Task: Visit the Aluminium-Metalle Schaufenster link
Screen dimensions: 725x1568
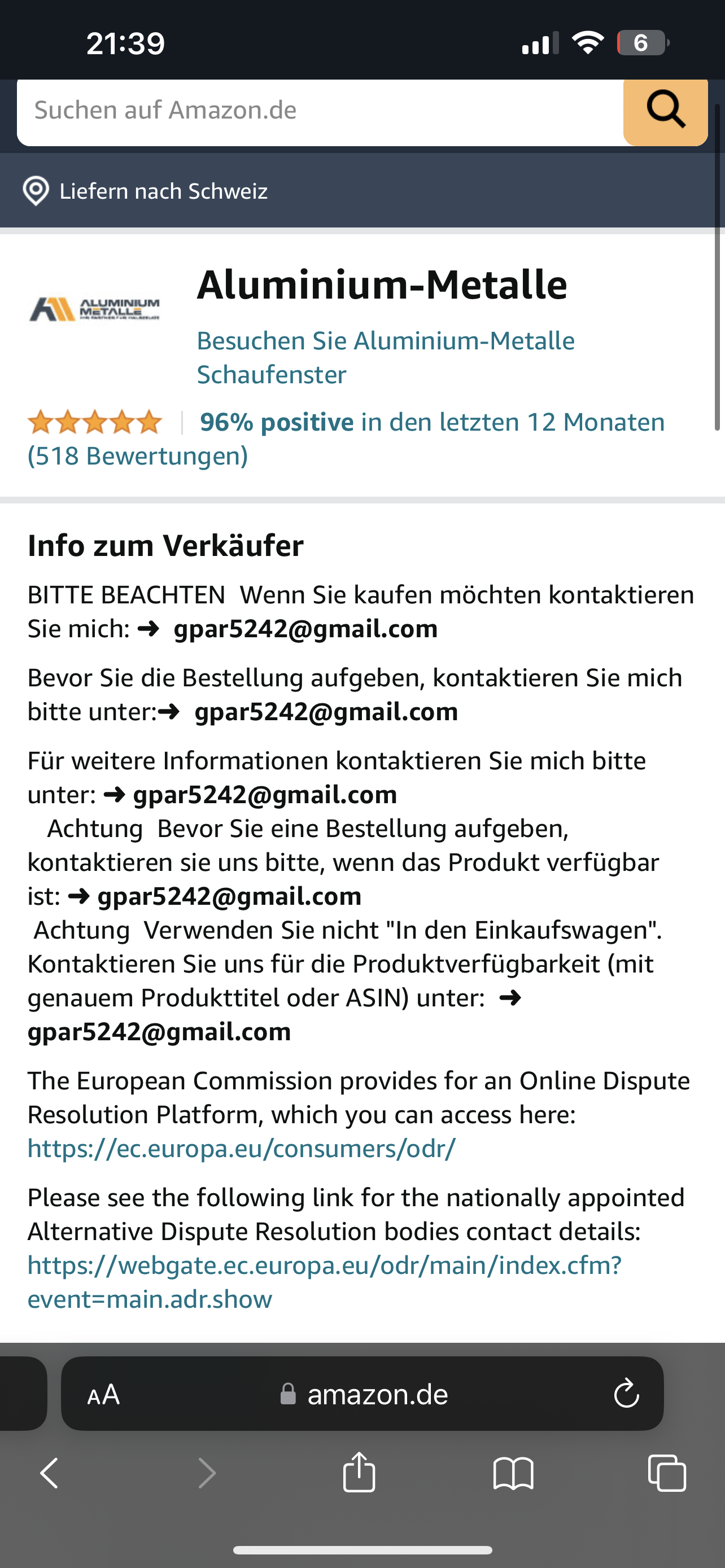Action: [385, 357]
